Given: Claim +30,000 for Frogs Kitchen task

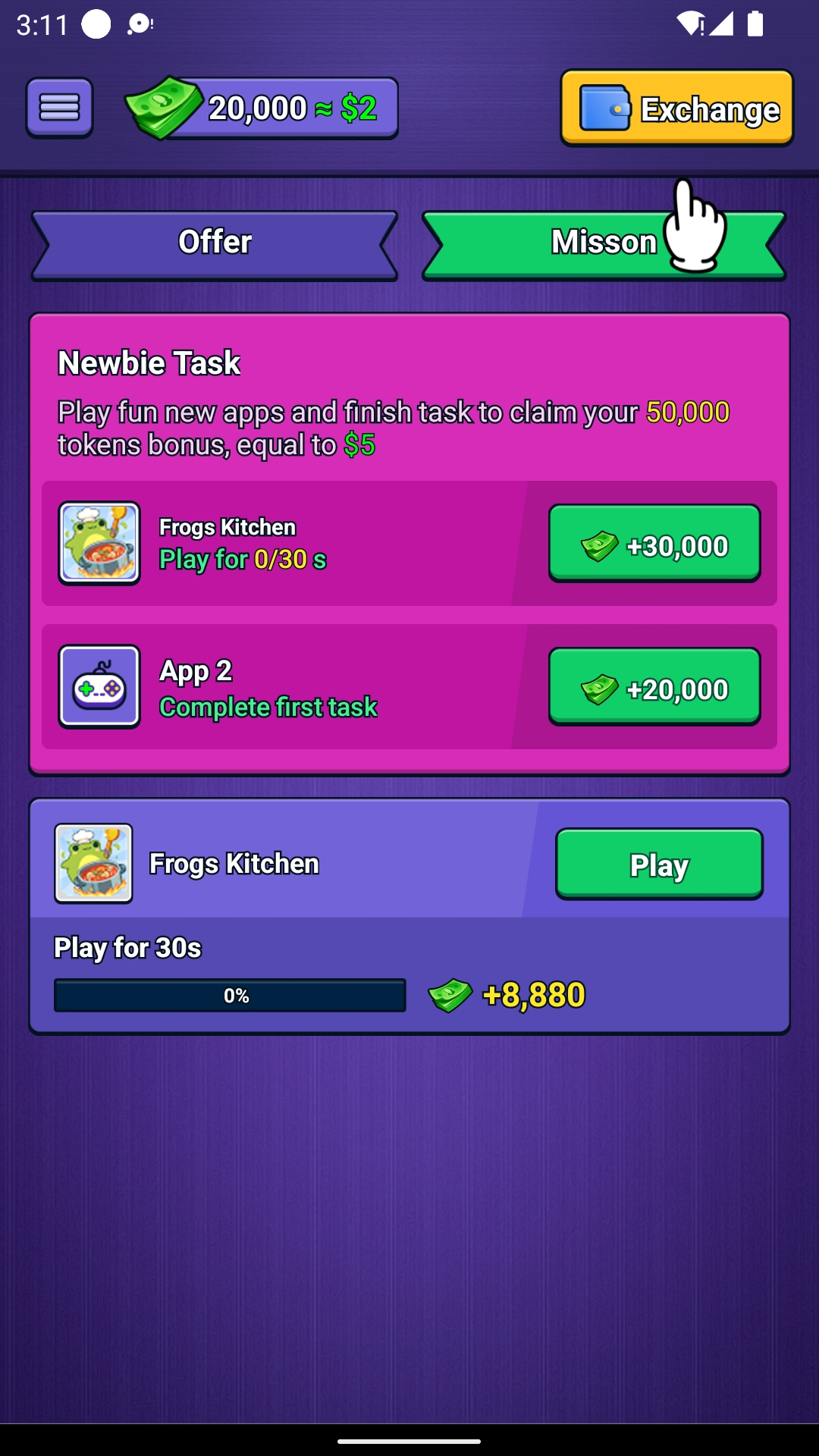Looking at the screenshot, I should click(654, 543).
